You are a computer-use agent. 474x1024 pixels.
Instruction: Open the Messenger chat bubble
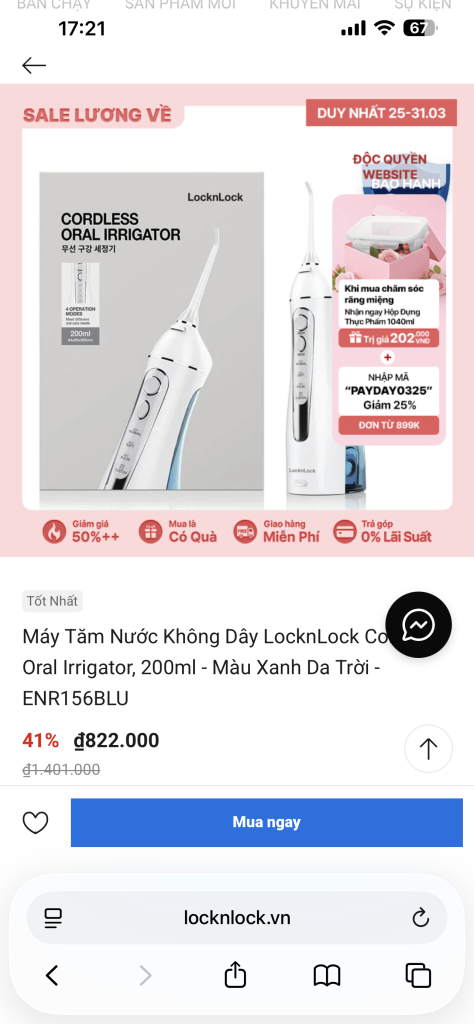pyautogui.click(x=419, y=624)
